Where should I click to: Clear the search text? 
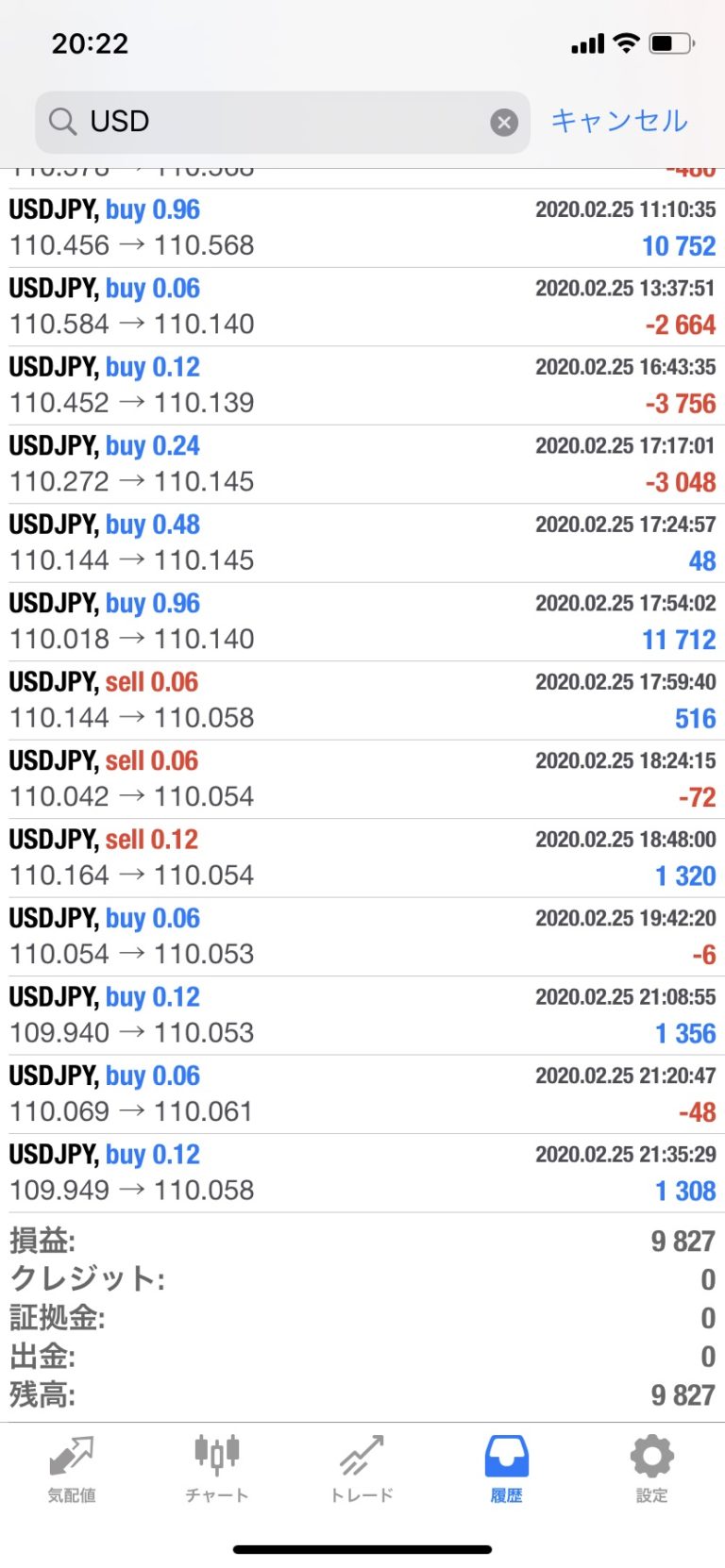click(504, 123)
